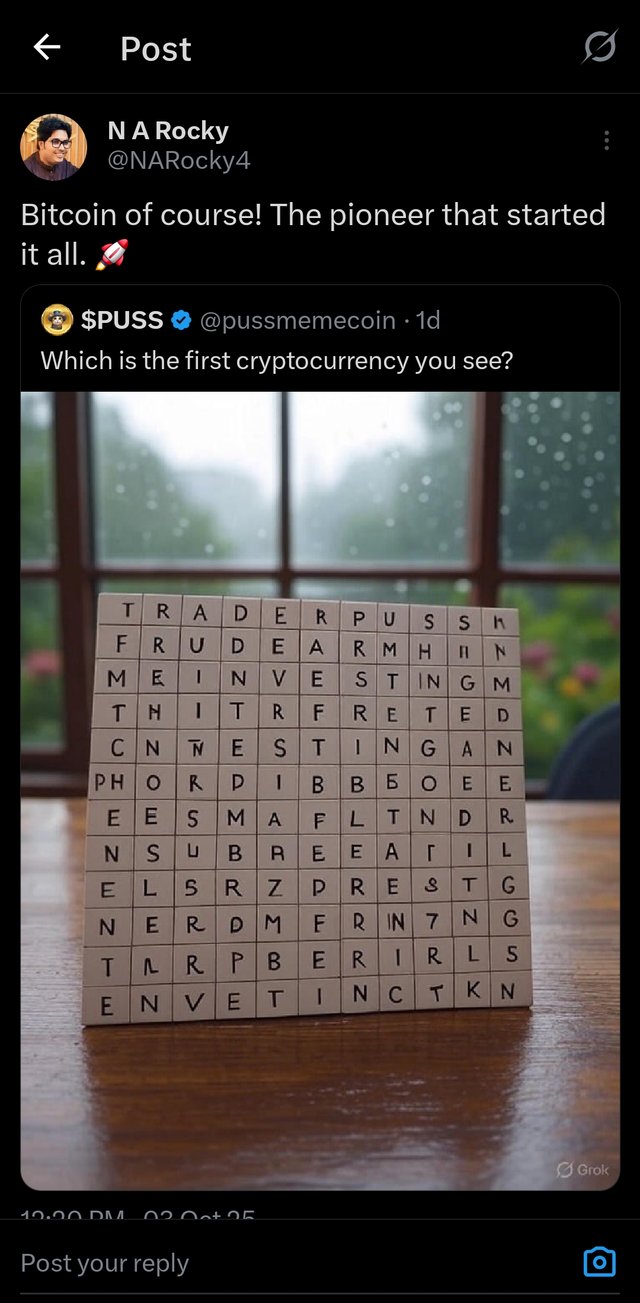Tap the Grok icon in app bar
The width and height of the screenshot is (640, 1303).
pyautogui.click(x=599, y=47)
